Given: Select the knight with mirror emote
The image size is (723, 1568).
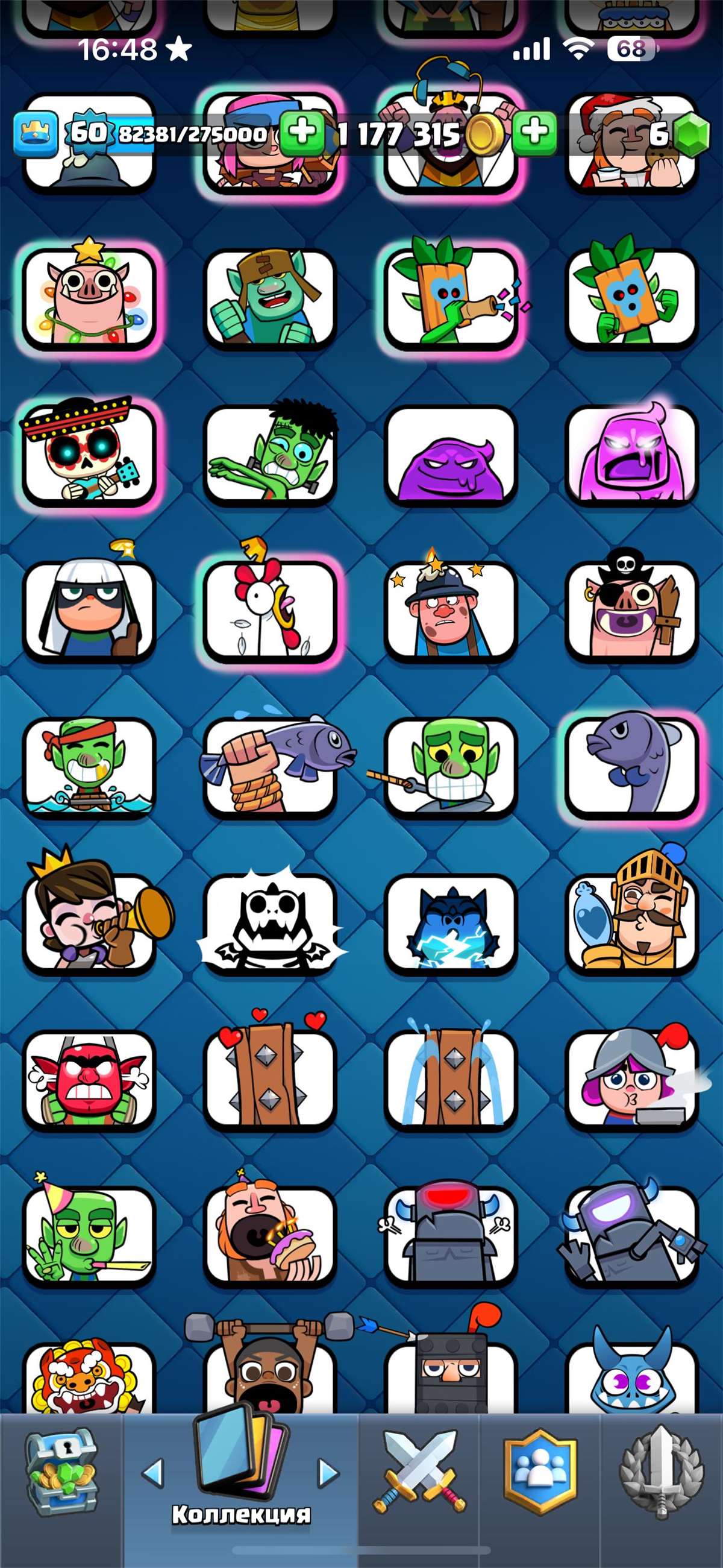Looking at the screenshot, I should 631,923.
